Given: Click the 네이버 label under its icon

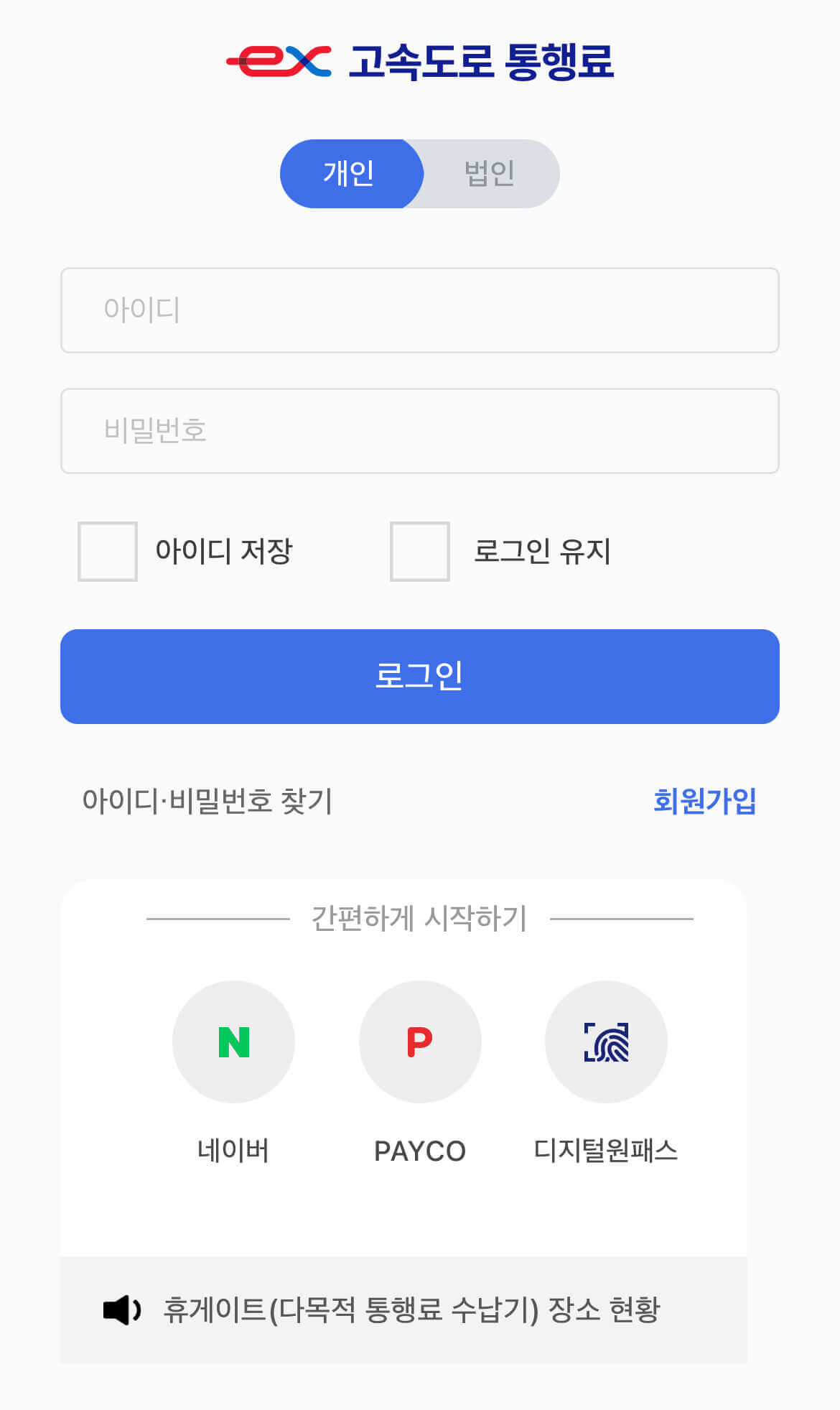Looking at the screenshot, I should pos(233,1150).
